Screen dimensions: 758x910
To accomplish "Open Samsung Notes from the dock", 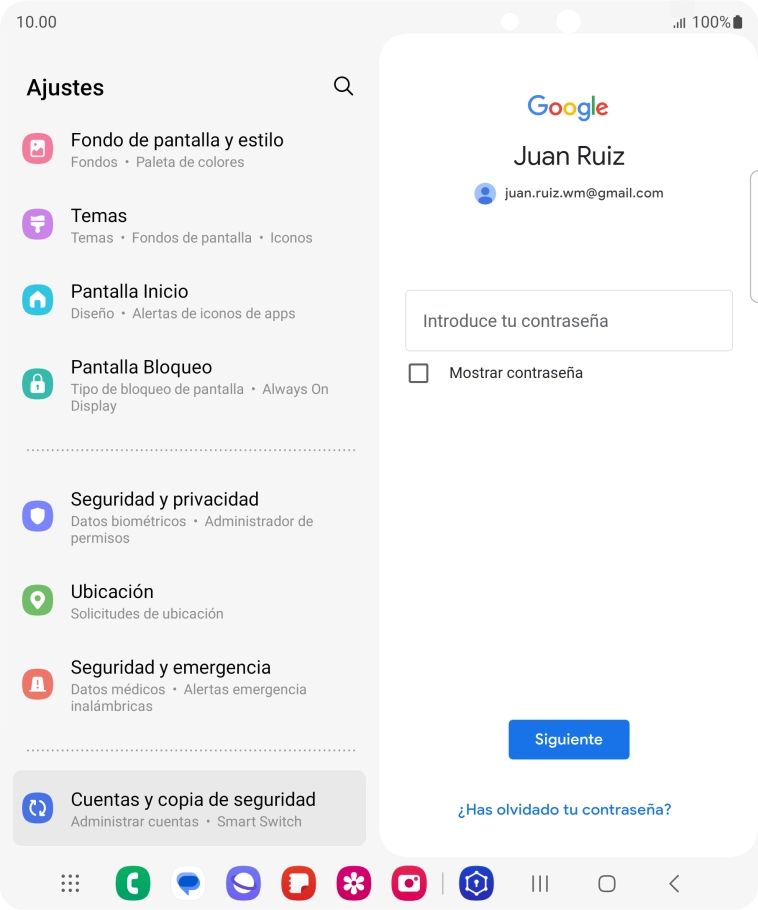I will [x=298, y=883].
